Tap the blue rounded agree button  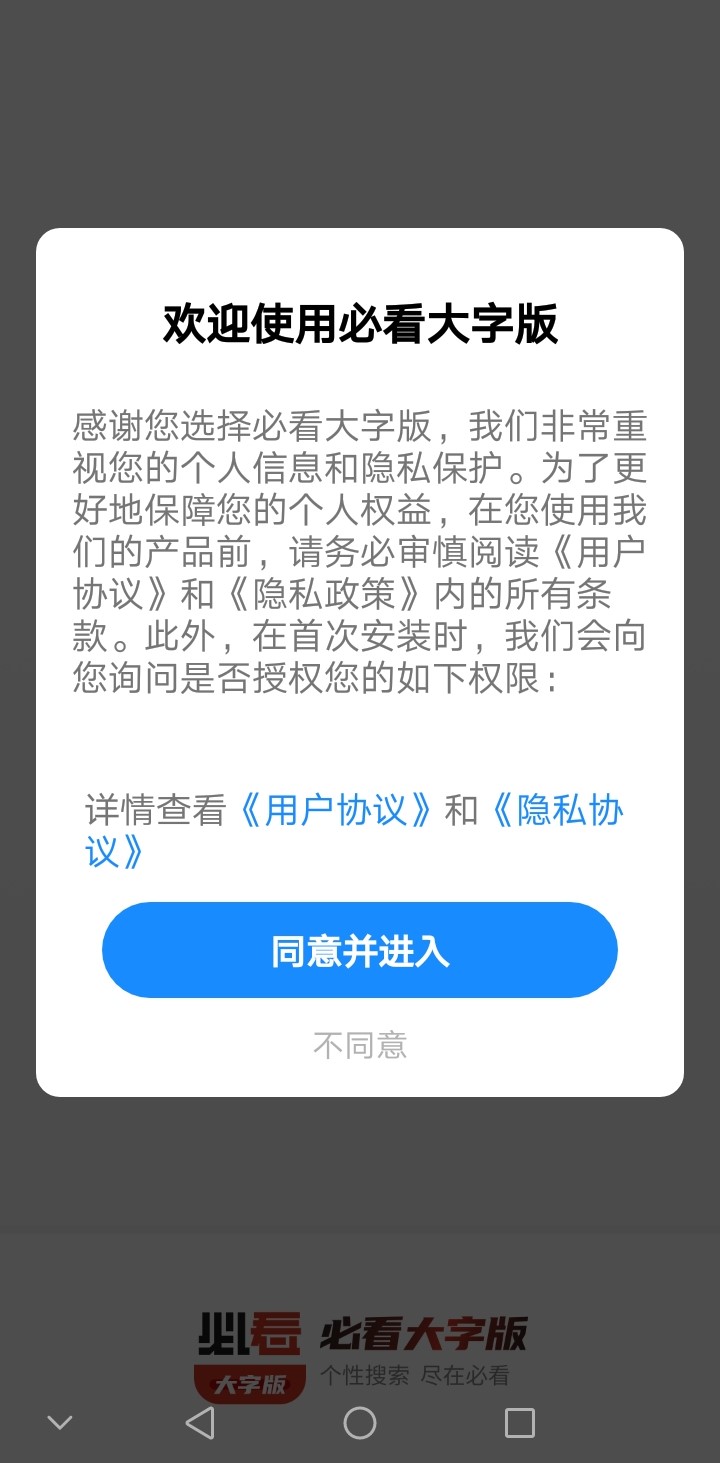tap(360, 949)
